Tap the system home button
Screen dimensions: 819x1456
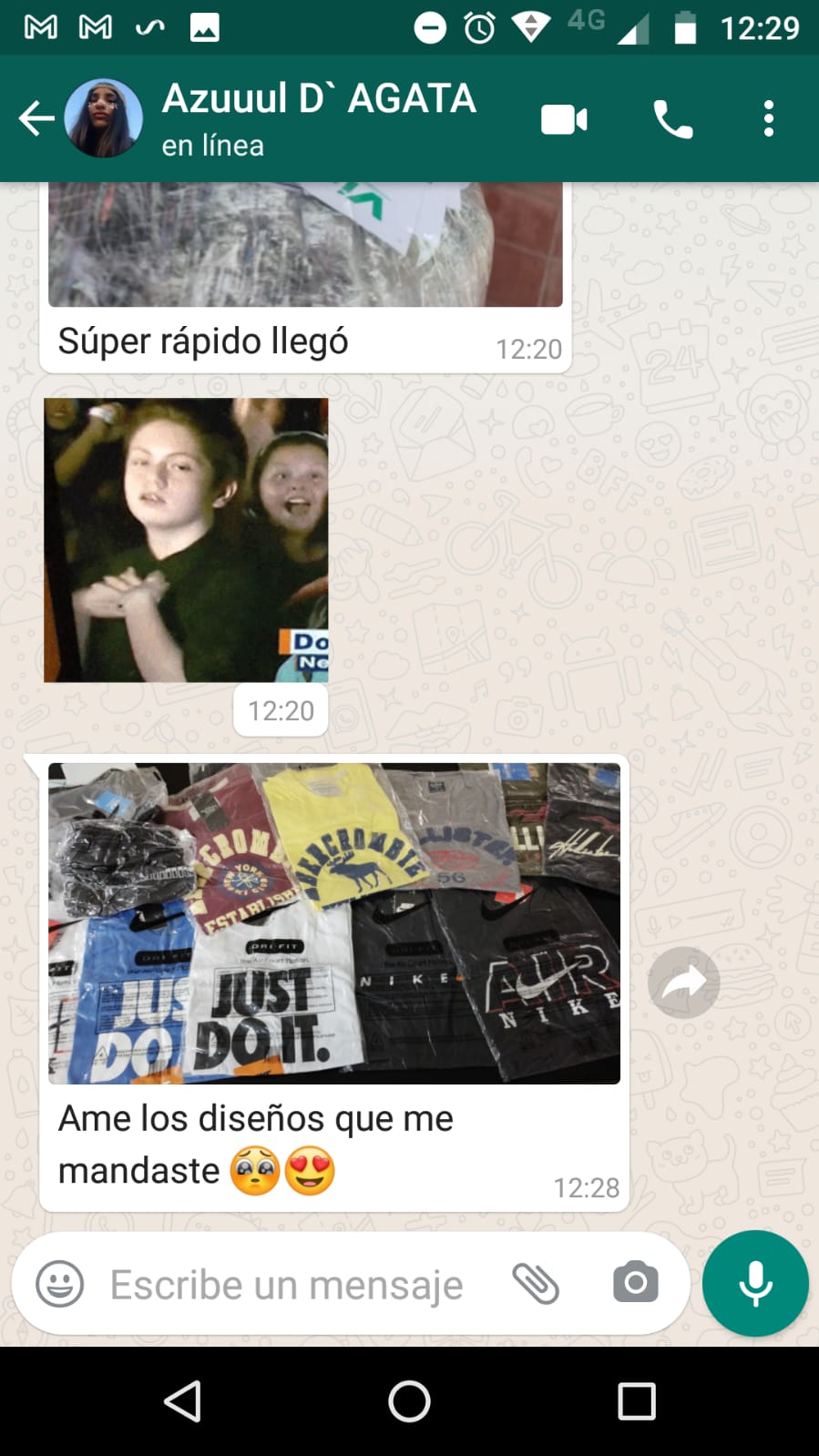(409, 1401)
